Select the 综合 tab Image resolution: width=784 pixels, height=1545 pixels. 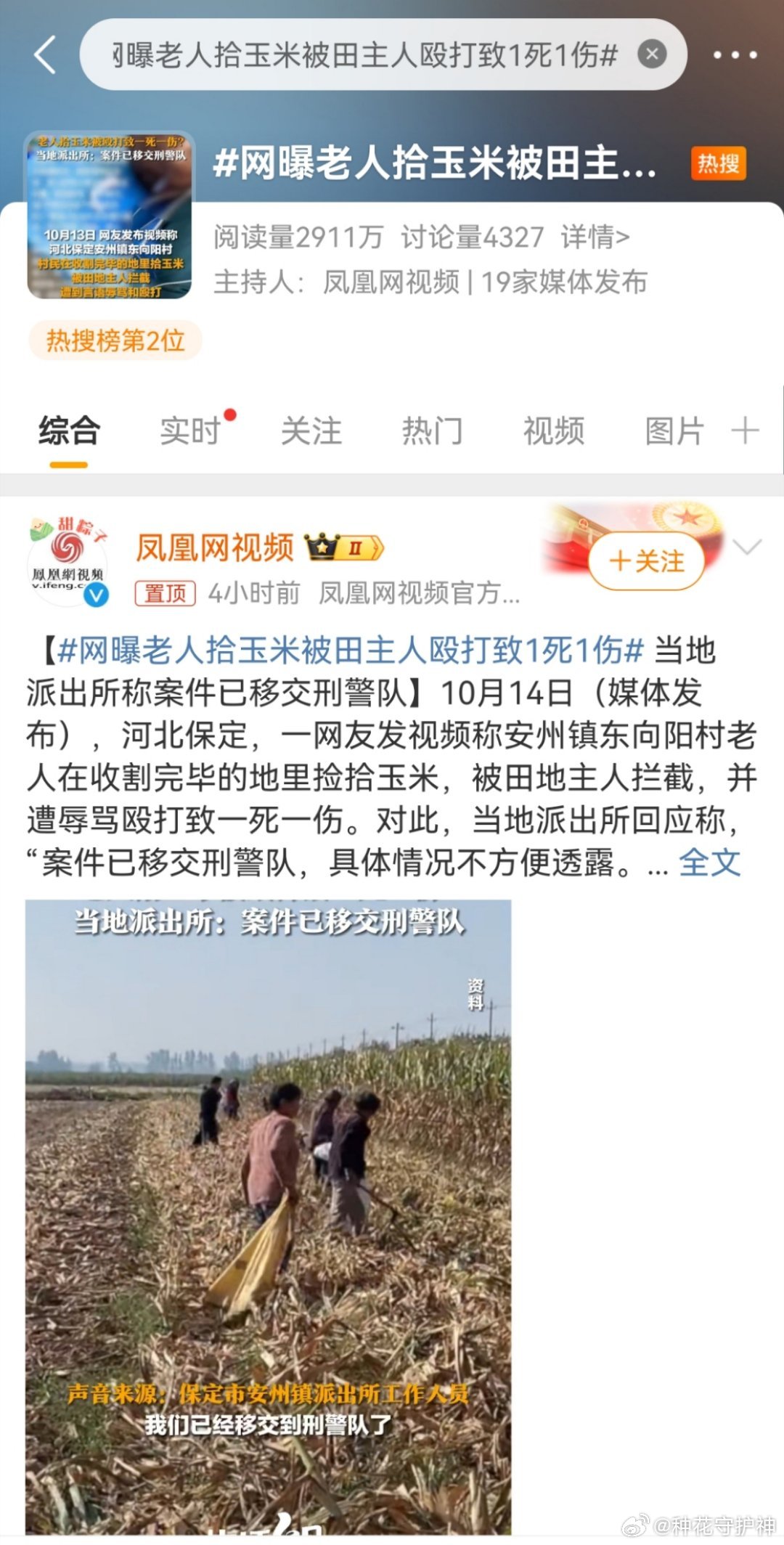point(69,431)
